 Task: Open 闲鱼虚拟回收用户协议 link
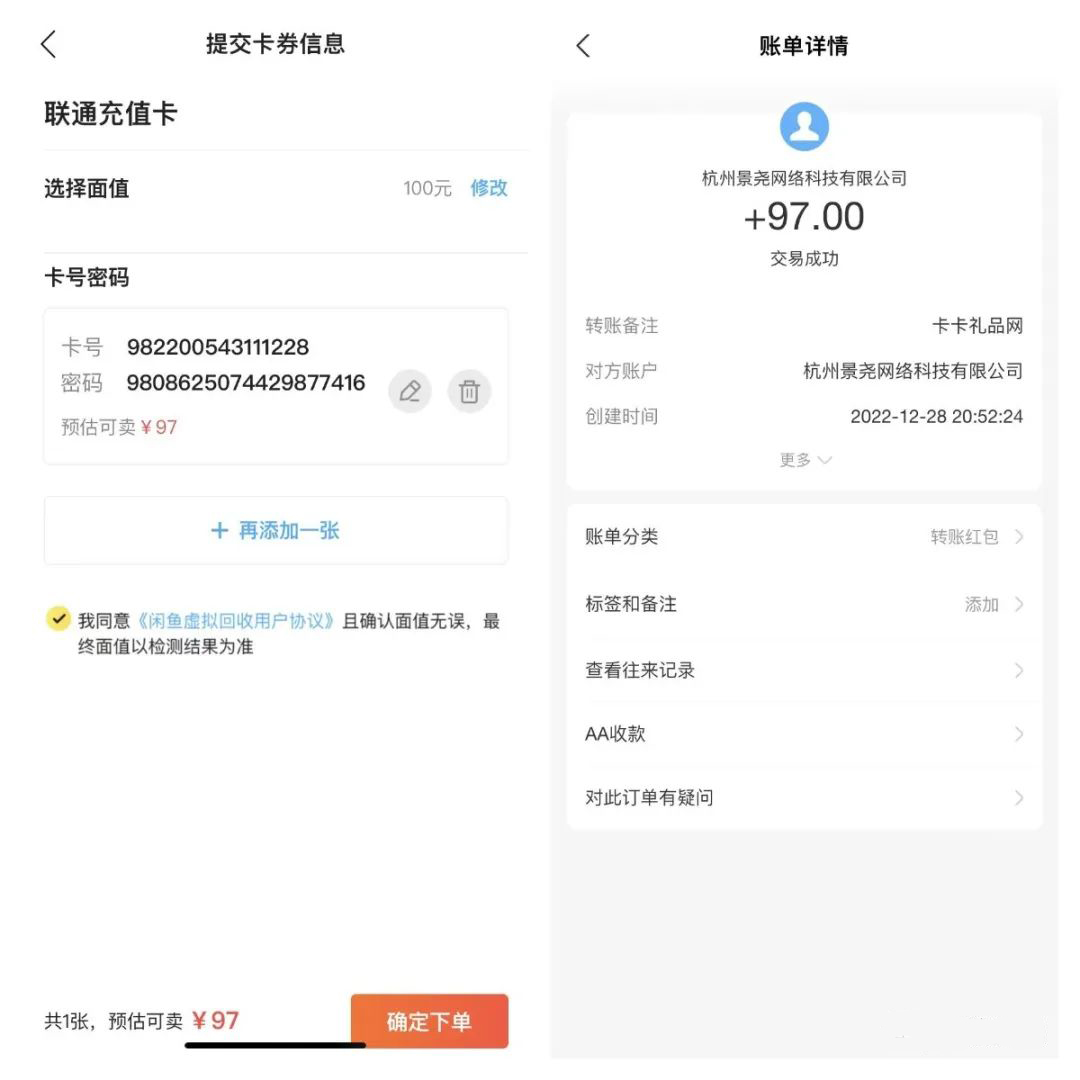tap(235, 621)
